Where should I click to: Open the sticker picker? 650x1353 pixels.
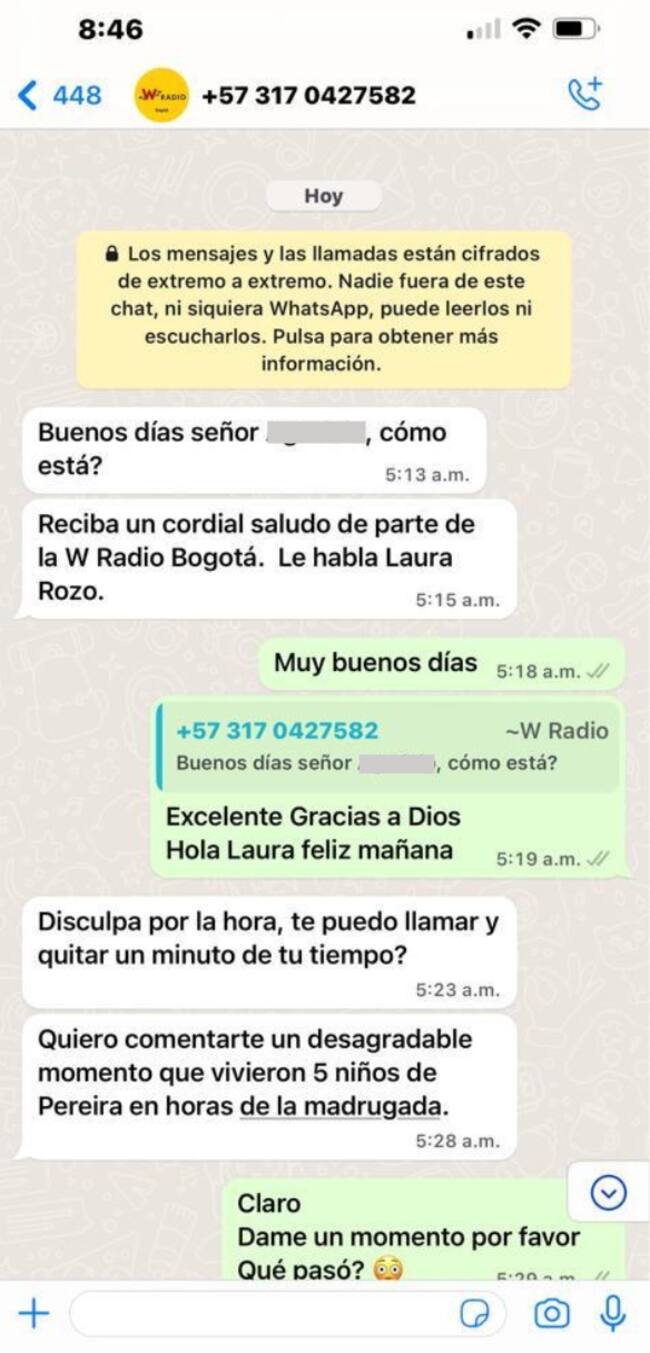click(x=473, y=1313)
